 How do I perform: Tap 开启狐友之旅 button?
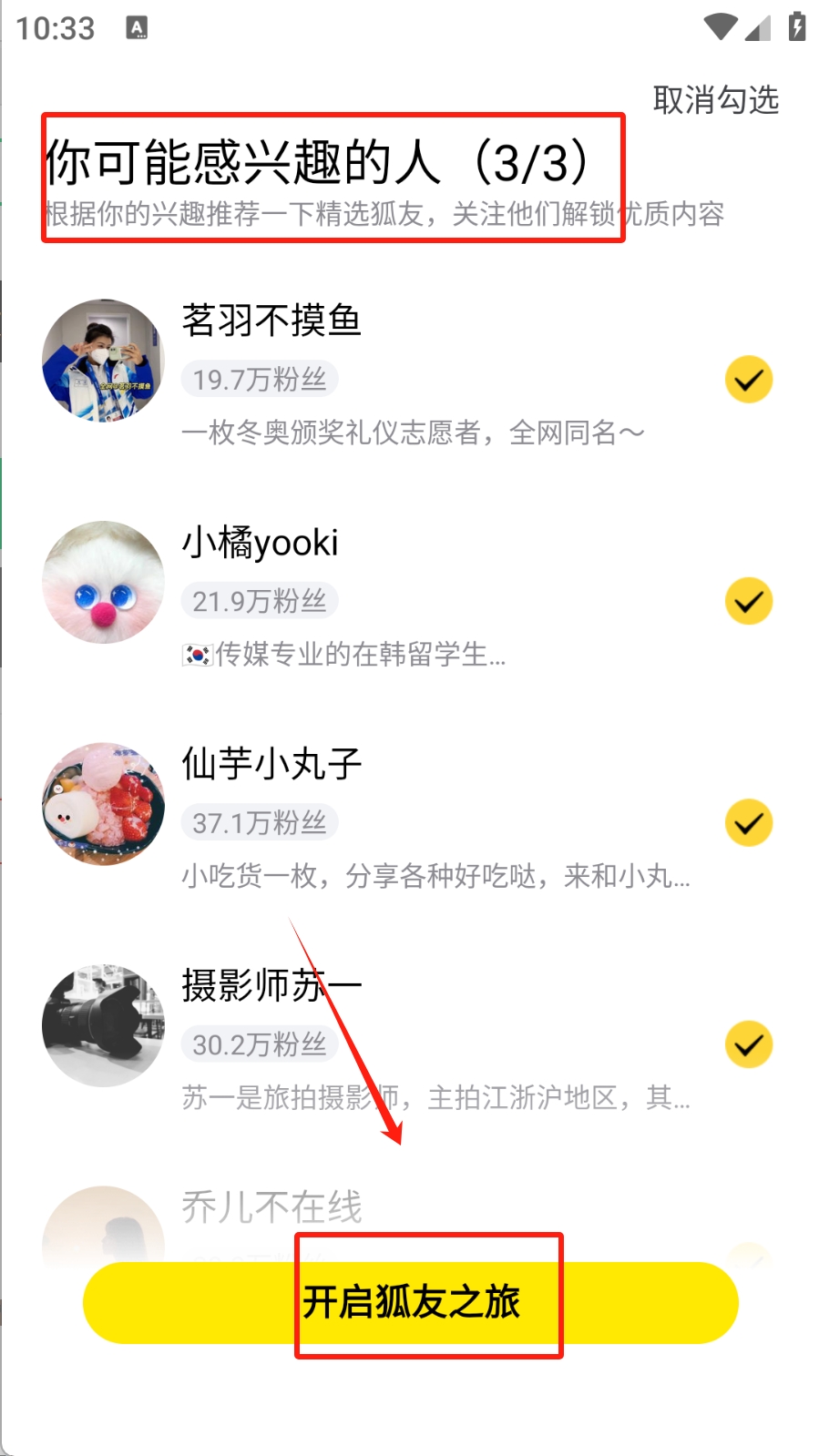(x=410, y=1302)
